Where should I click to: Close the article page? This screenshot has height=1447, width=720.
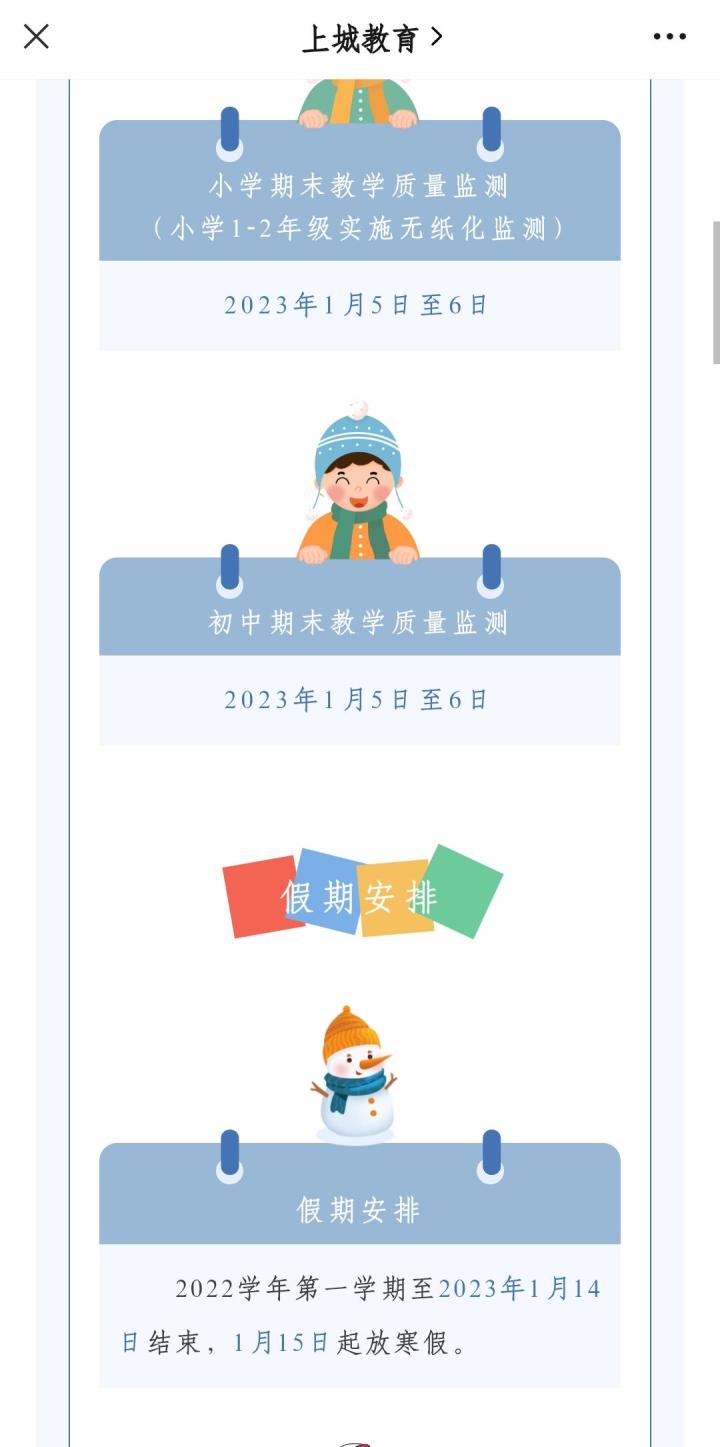(x=36, y=37)
